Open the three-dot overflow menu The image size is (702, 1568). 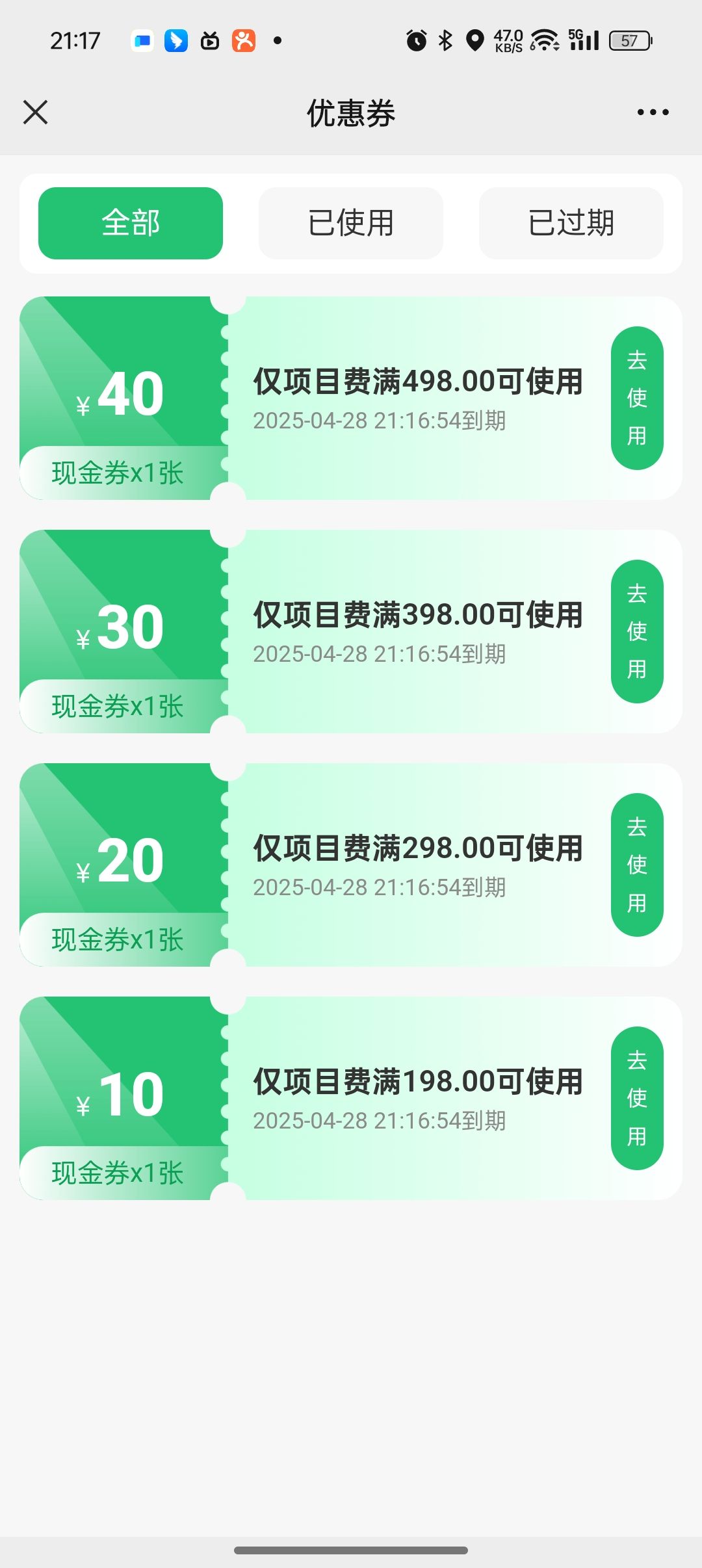[x=653, y=112]
